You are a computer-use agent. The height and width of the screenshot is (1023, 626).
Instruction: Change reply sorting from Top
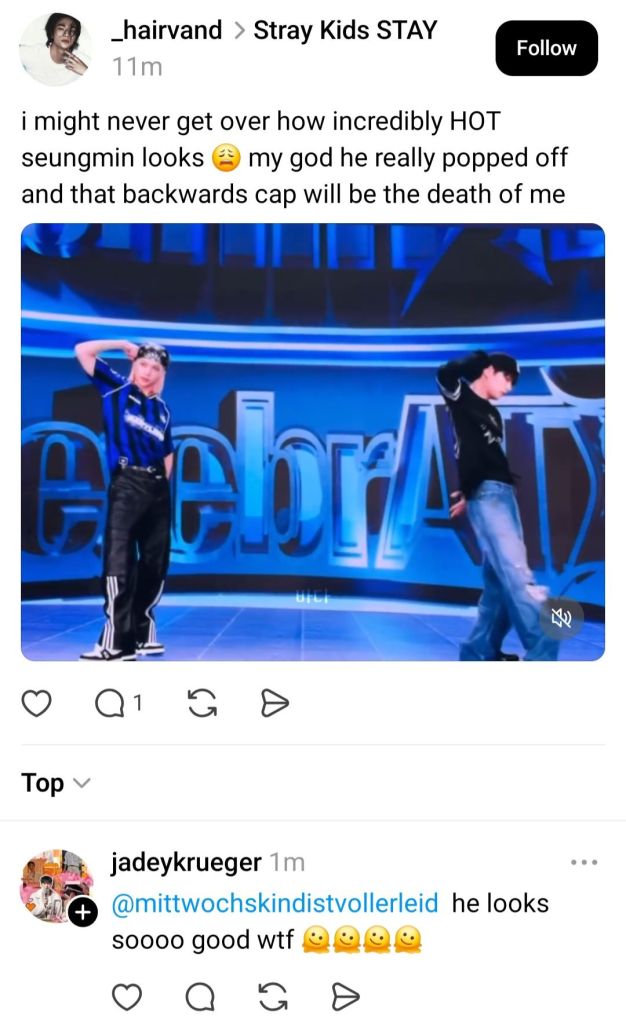point(56,783)
